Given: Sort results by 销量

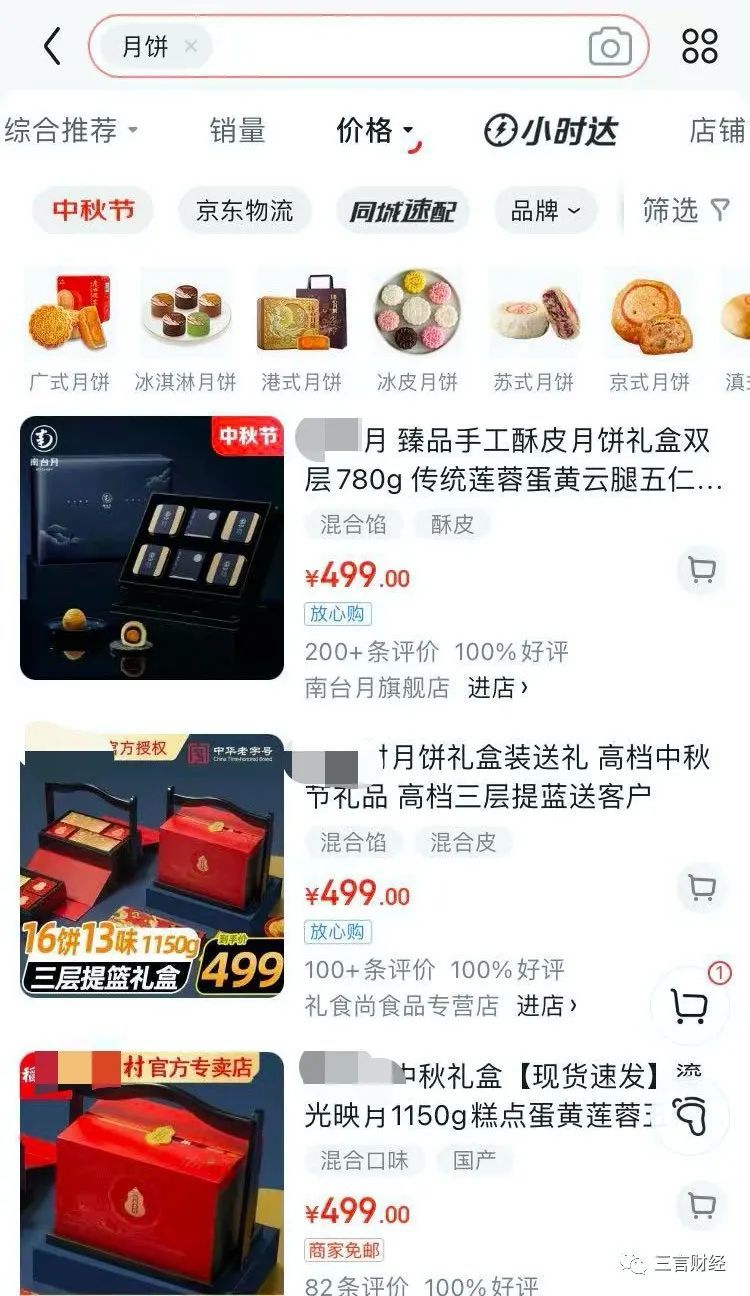Looking at the screenshot, I should pos(237,130).
